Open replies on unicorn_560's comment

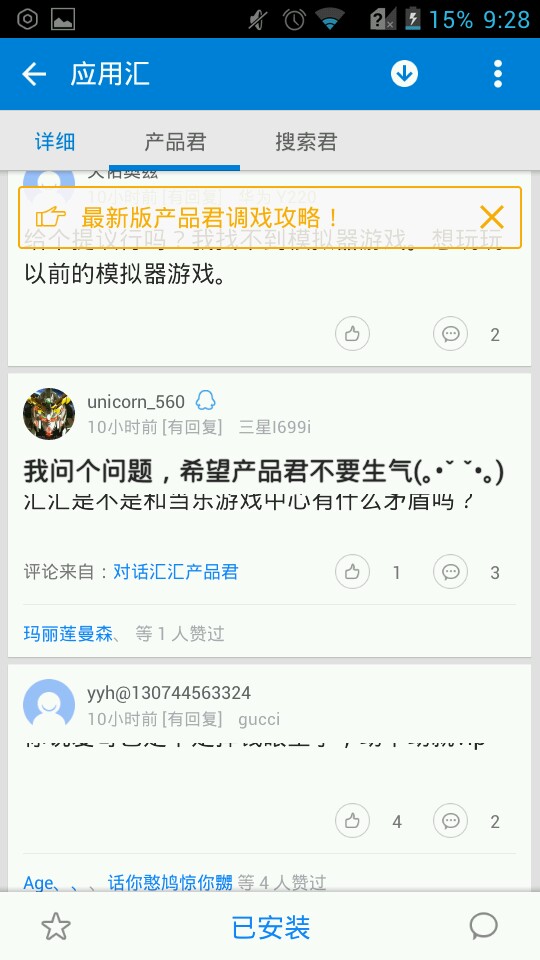click(x=451, y=572)
